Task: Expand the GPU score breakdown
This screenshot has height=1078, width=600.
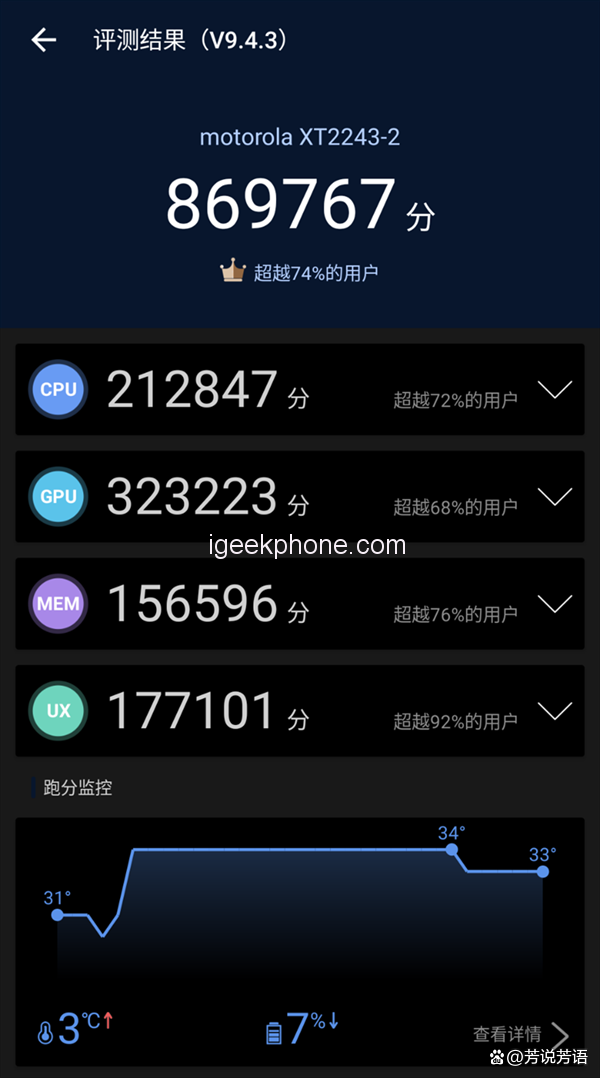Action: coord(555,497)
